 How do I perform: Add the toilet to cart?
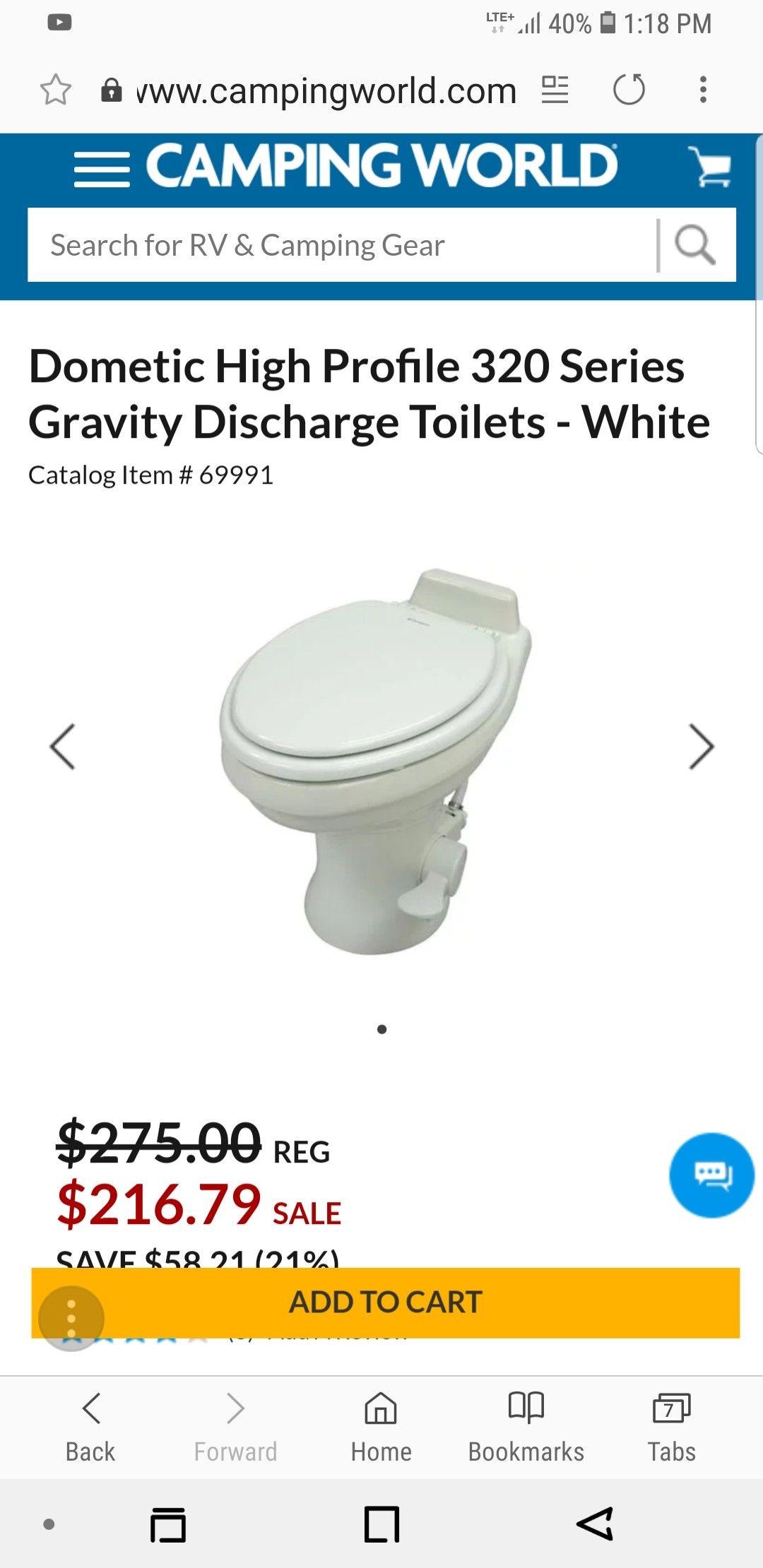[386, 1302]
